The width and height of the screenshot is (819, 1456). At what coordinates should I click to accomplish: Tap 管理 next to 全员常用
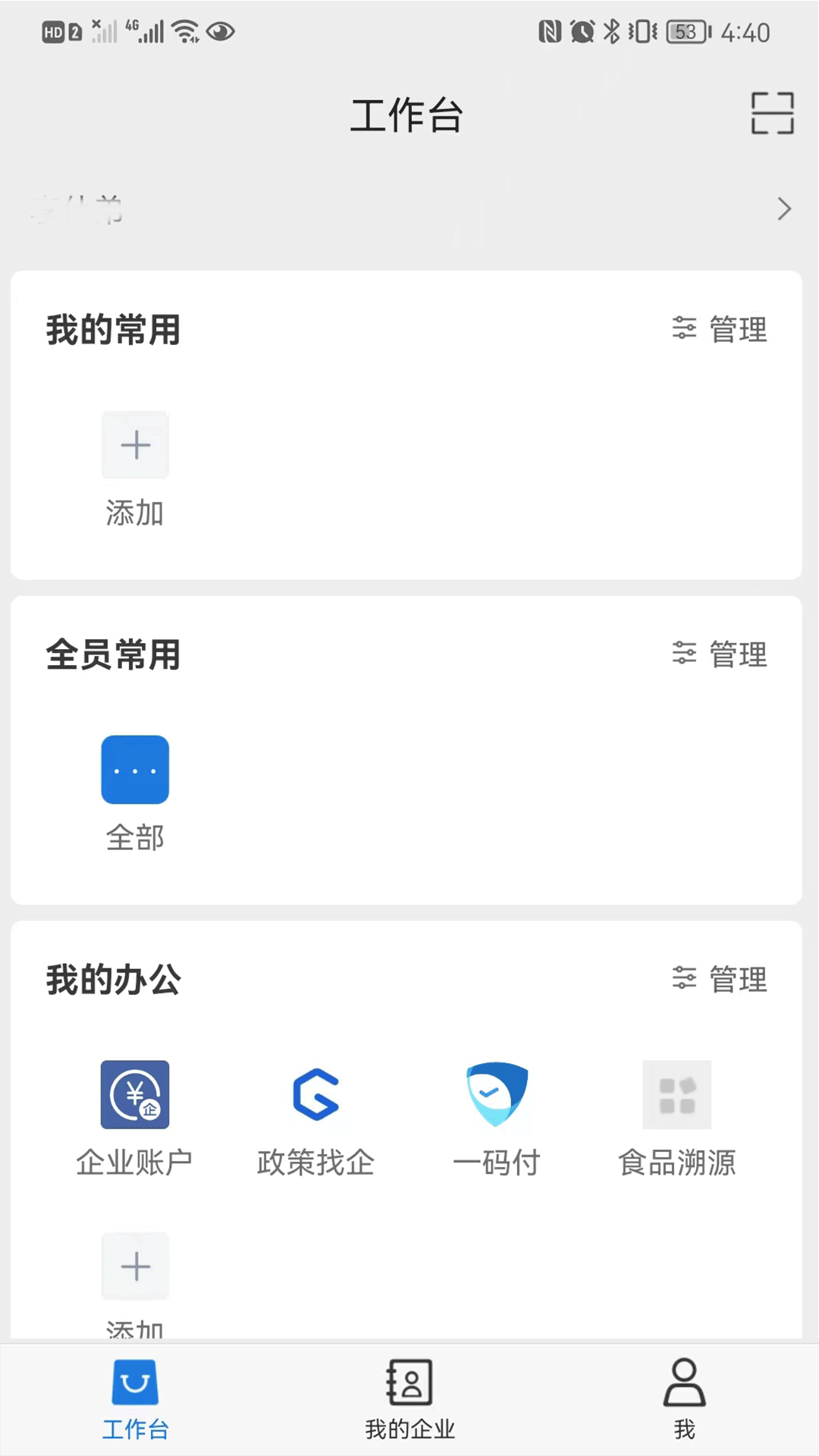pyautogui.click(x=720, y=654)
